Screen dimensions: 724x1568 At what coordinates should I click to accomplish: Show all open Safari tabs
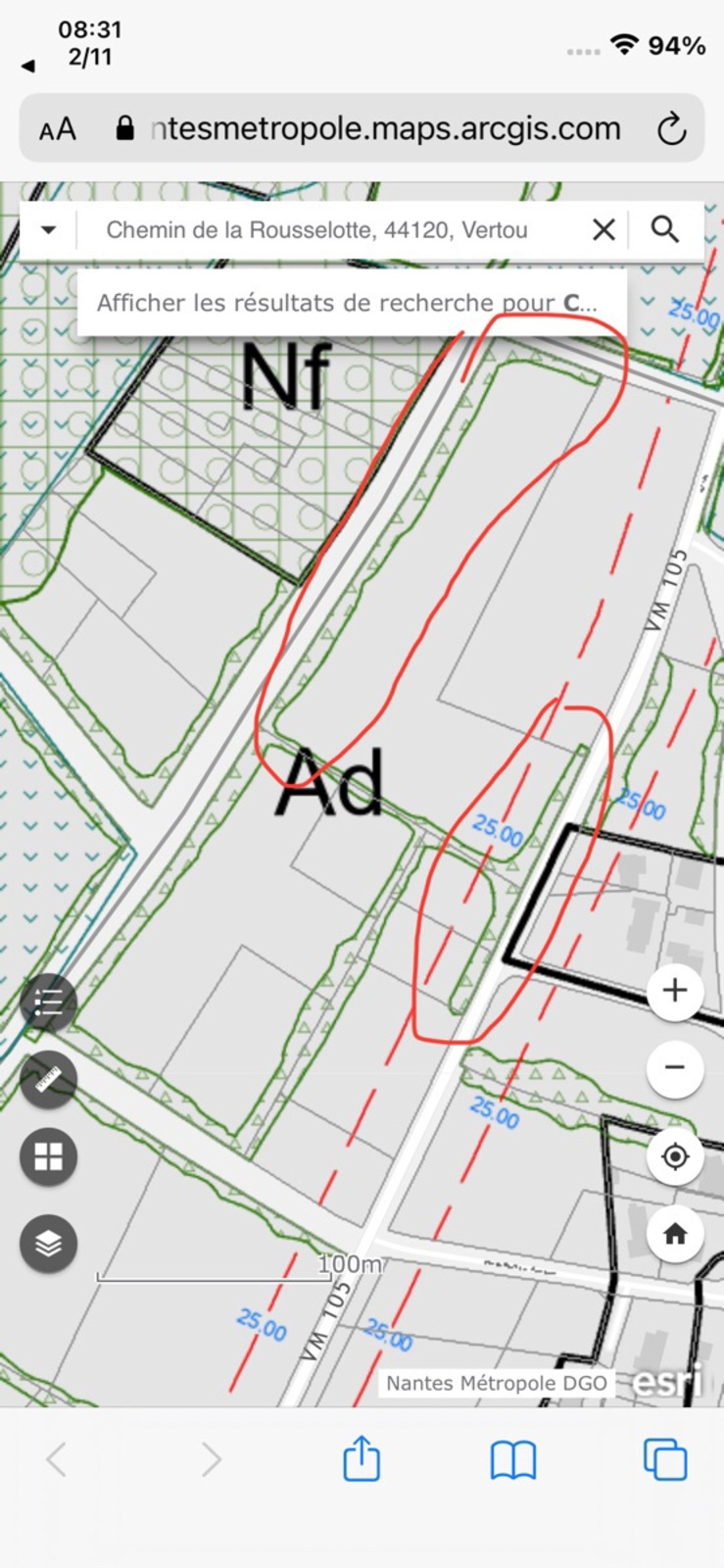(x=665, y=1459)
